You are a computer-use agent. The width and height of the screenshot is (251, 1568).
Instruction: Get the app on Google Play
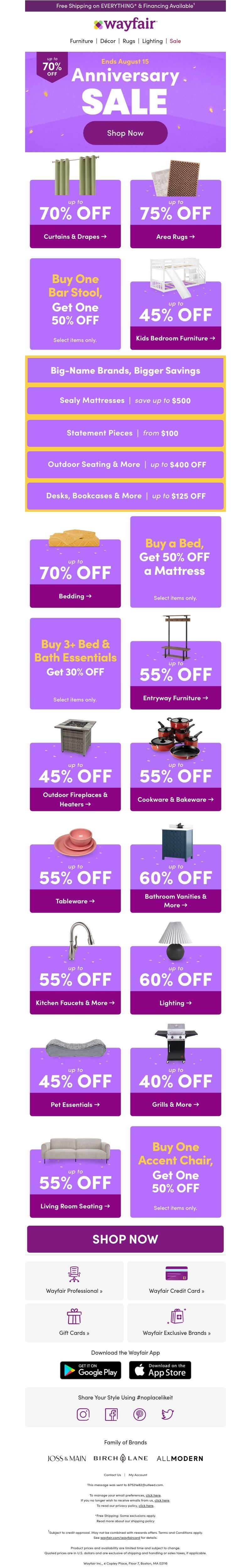[91, 1370]
